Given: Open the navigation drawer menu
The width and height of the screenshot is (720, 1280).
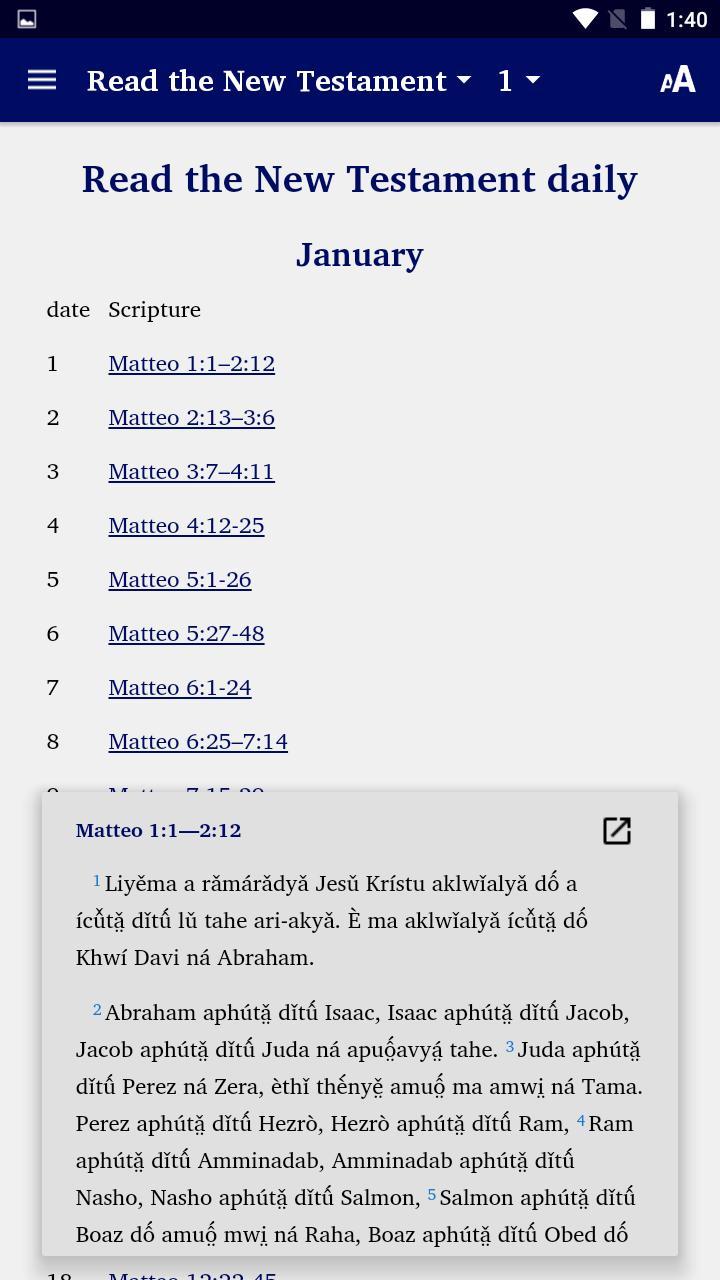Looking at the screenshot, I should click(41, 80).
